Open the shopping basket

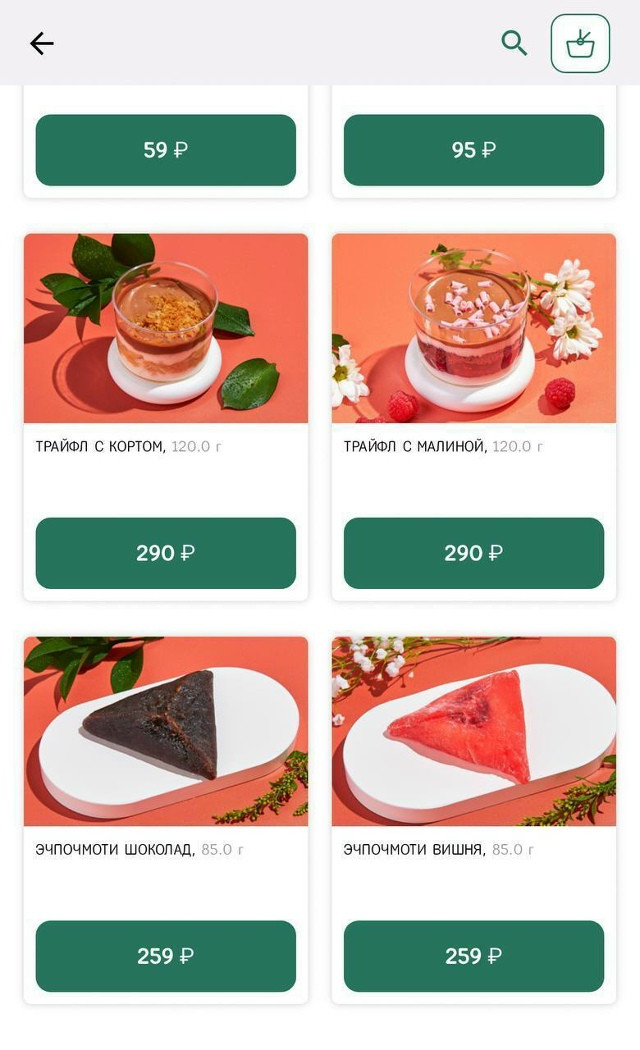tap(580, 44)
